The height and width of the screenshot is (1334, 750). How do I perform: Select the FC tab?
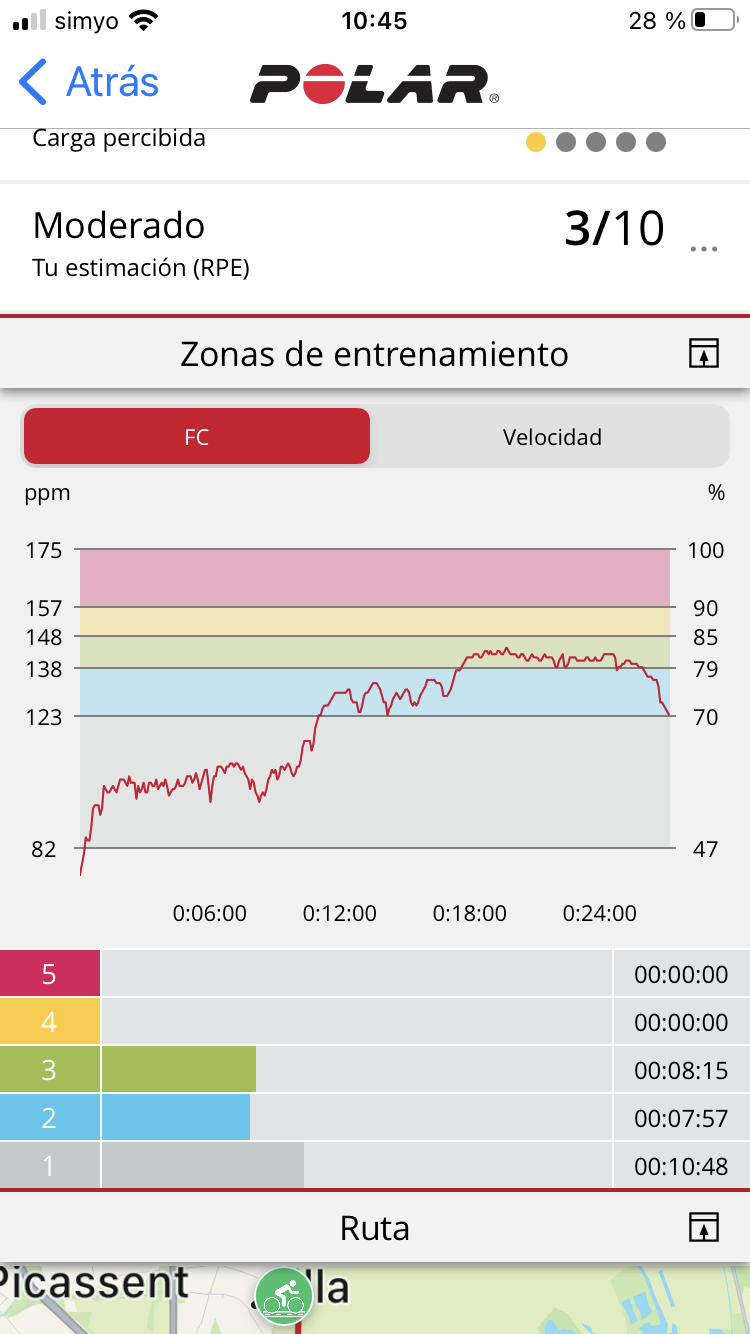(x=197, y=436)
